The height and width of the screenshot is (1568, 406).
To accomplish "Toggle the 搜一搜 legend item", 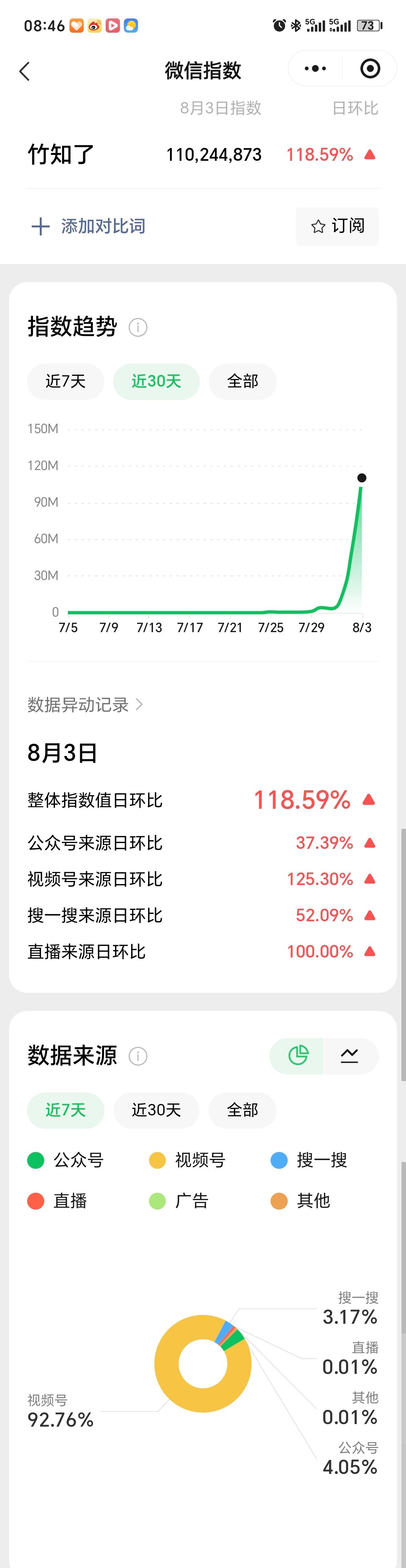I will point(309,1160).
